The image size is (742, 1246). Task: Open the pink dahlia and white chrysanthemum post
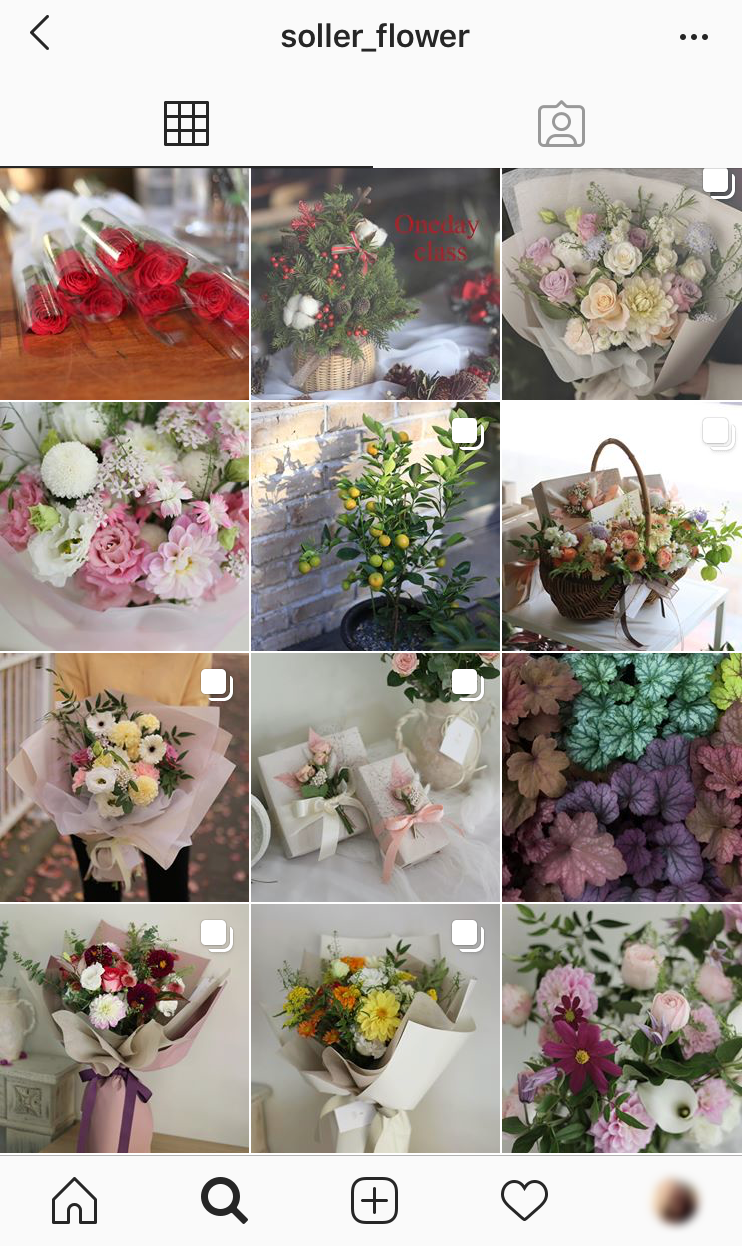tap(124, 527)
